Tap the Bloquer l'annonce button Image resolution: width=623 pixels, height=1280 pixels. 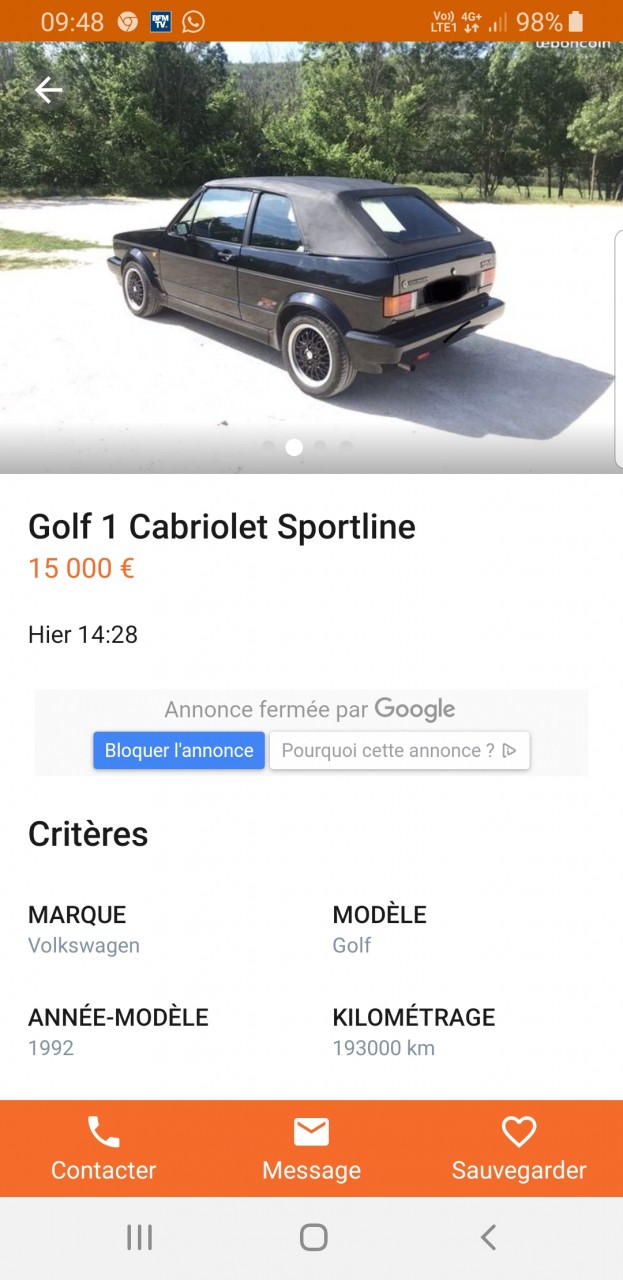click(179, 750)
